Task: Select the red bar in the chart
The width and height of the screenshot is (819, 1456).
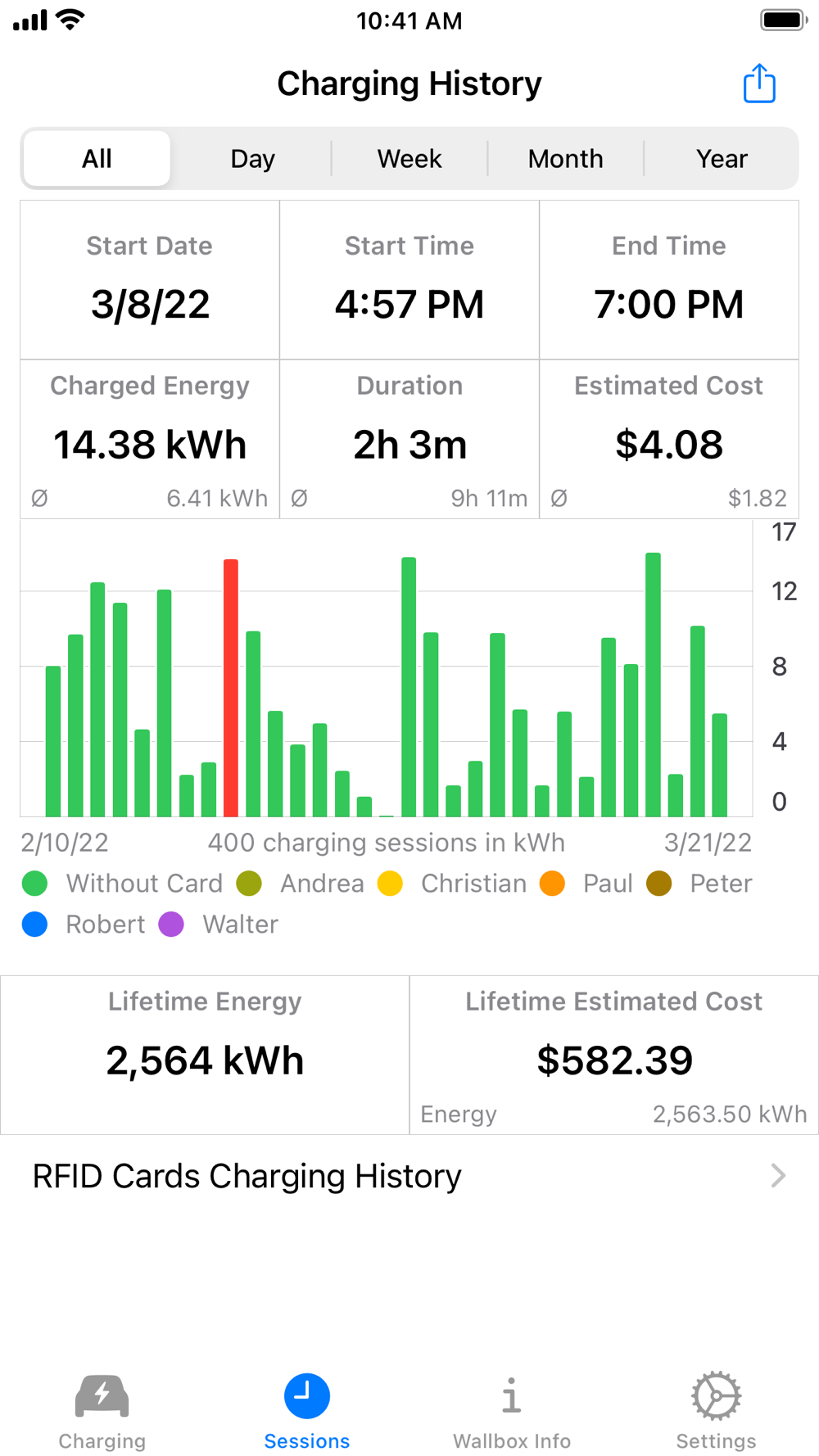Action: 231,688
